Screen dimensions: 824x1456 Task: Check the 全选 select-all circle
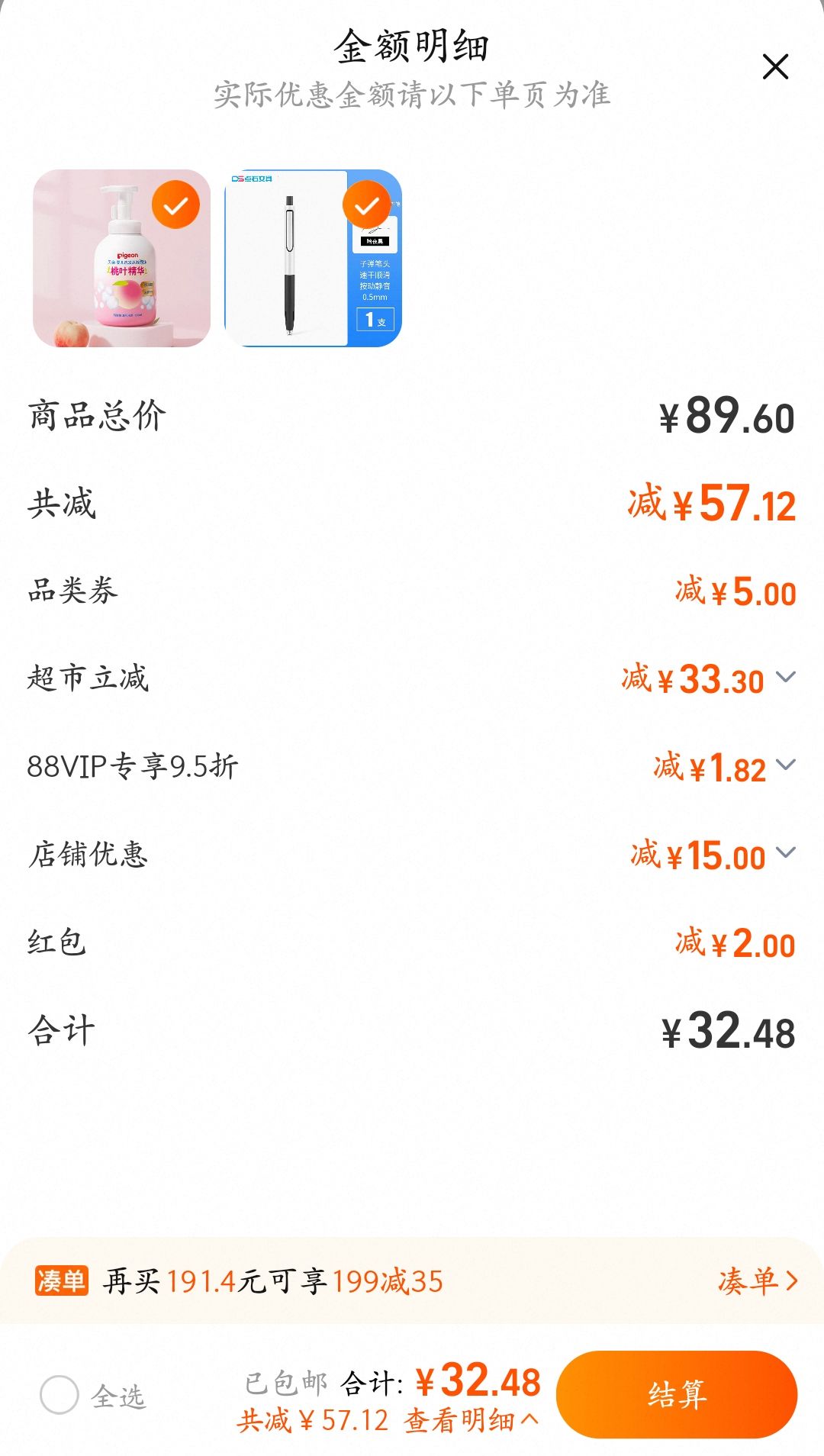click(x=60, y=1395)
